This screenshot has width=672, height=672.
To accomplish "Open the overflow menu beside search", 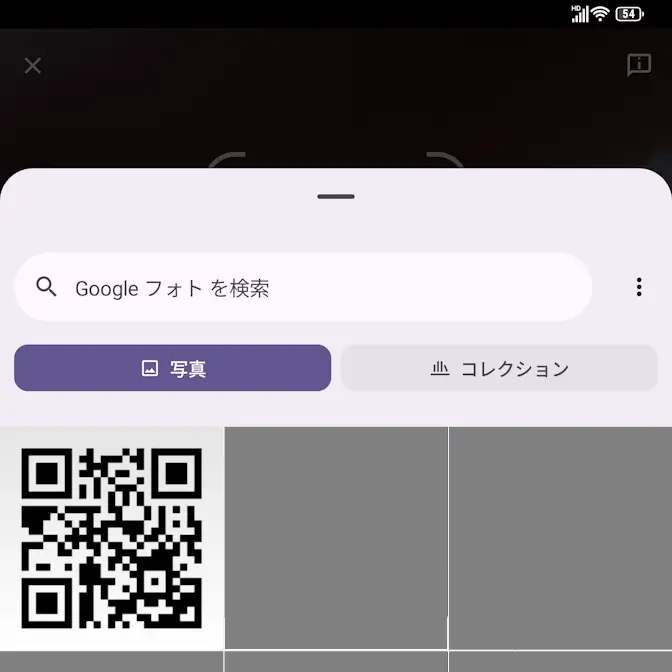I will 639,288.
